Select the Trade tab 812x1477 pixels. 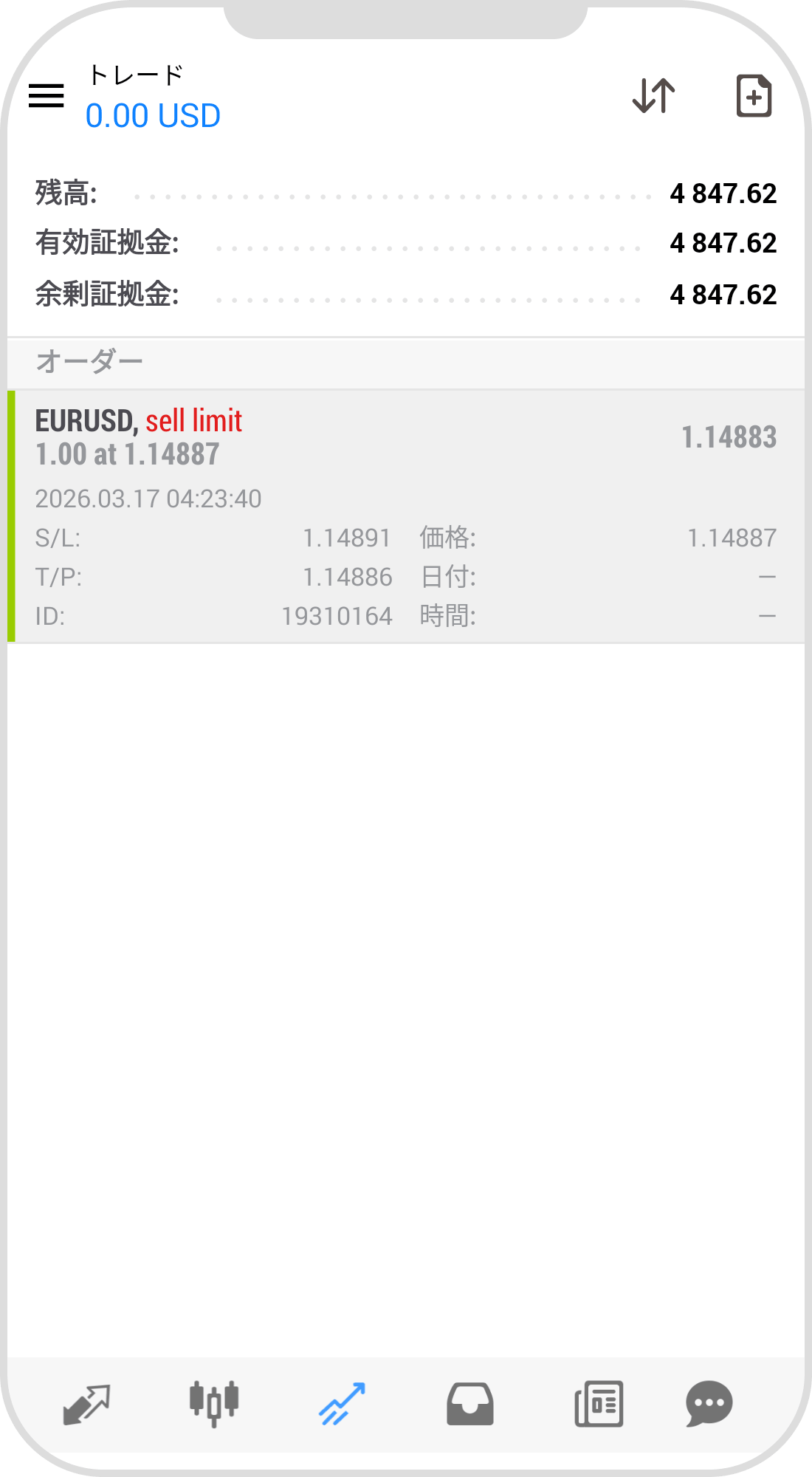pyautogui.click(x=342, y=1404)
